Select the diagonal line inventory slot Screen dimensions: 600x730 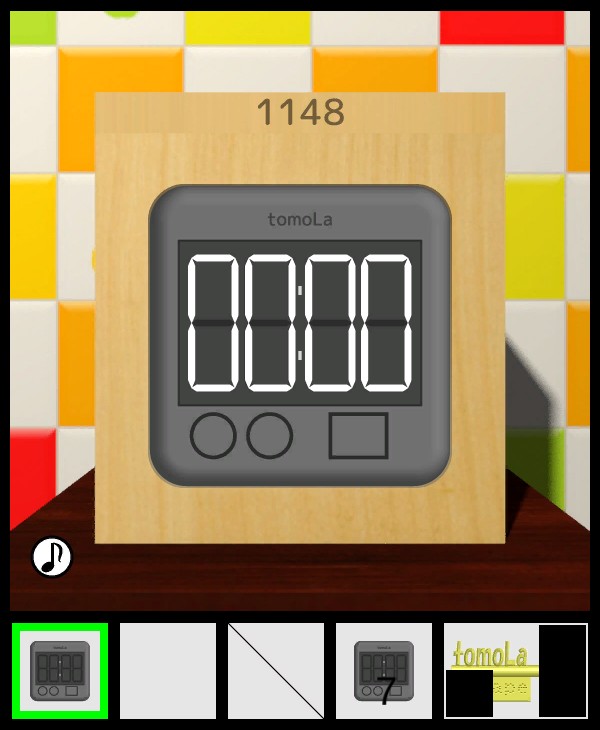pos(276,670)
